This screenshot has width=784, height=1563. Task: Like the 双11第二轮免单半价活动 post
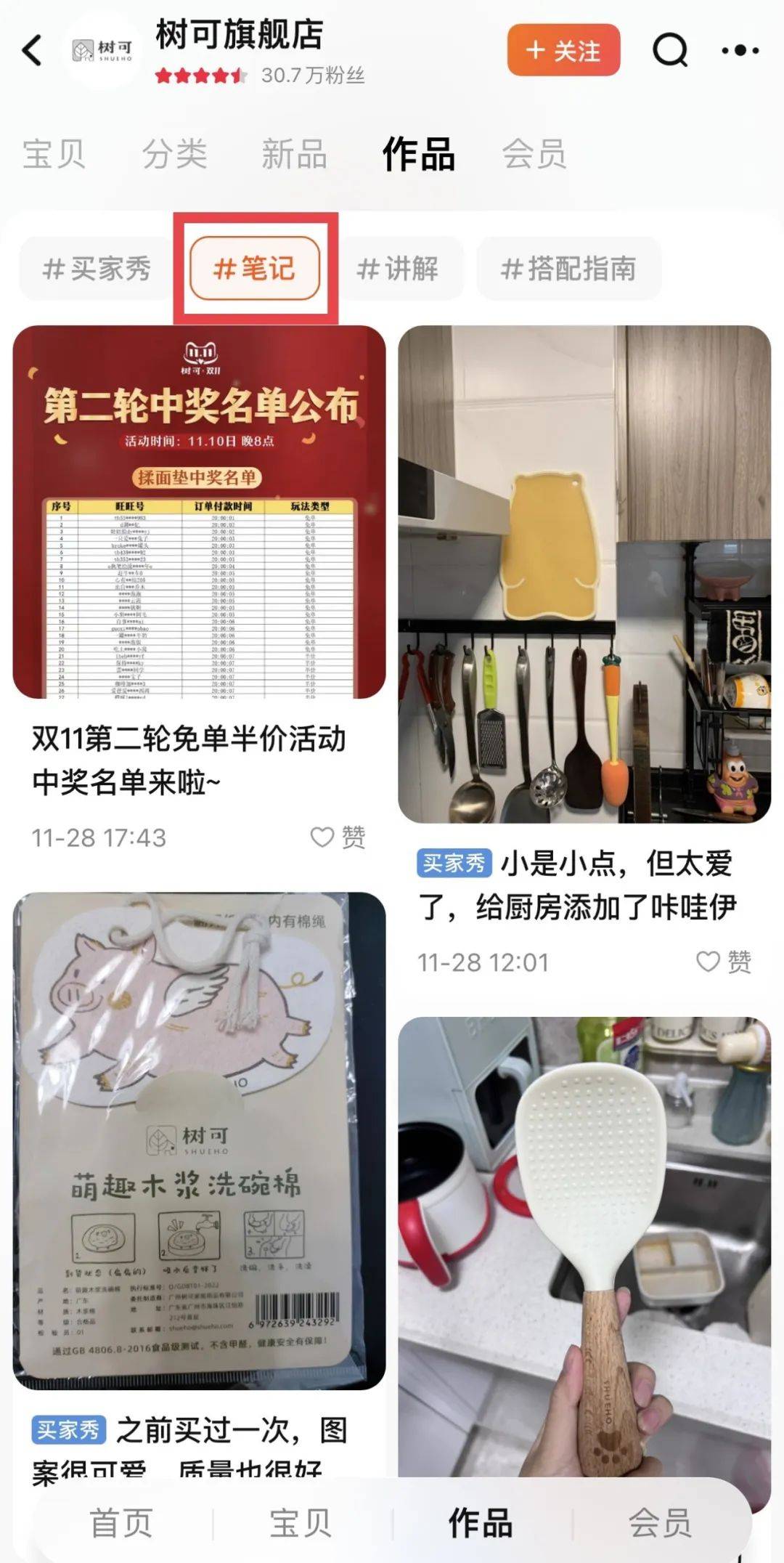click(338, 837)
